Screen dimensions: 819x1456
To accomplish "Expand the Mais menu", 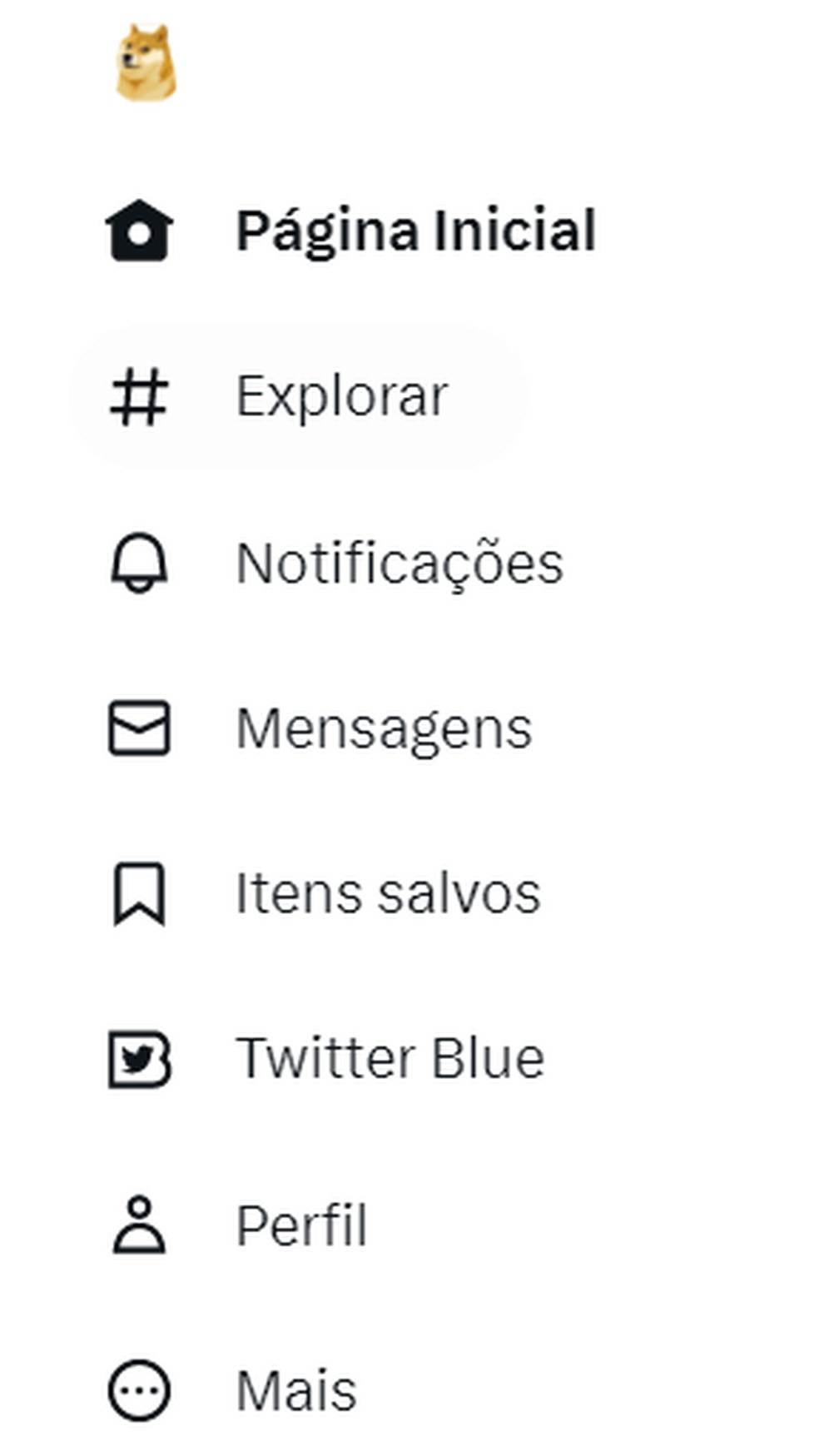I will 233,1390.
